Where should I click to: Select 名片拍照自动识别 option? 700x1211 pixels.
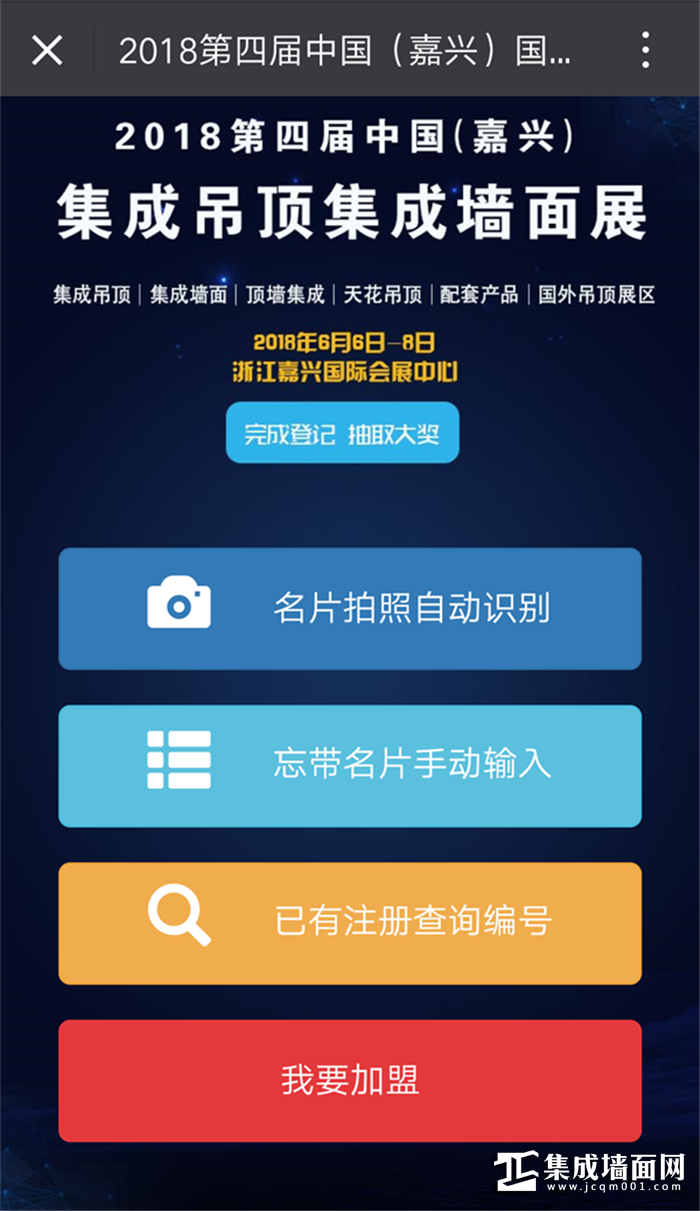coord(350,608)
